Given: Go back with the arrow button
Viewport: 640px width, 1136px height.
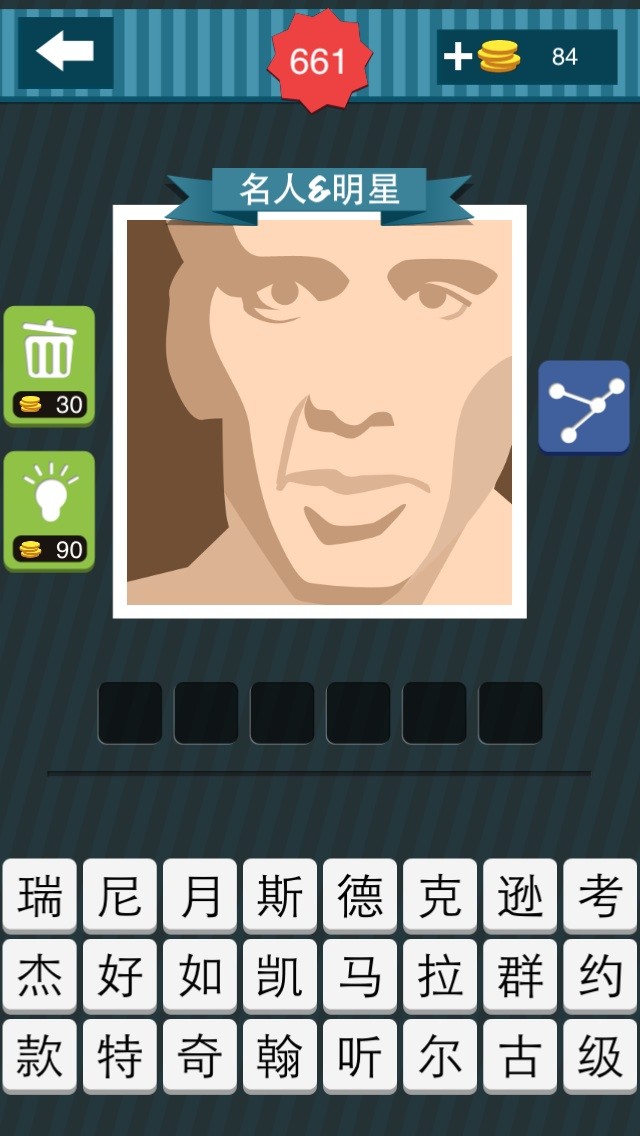Looking at the screenshot, I should coord(65,53).
